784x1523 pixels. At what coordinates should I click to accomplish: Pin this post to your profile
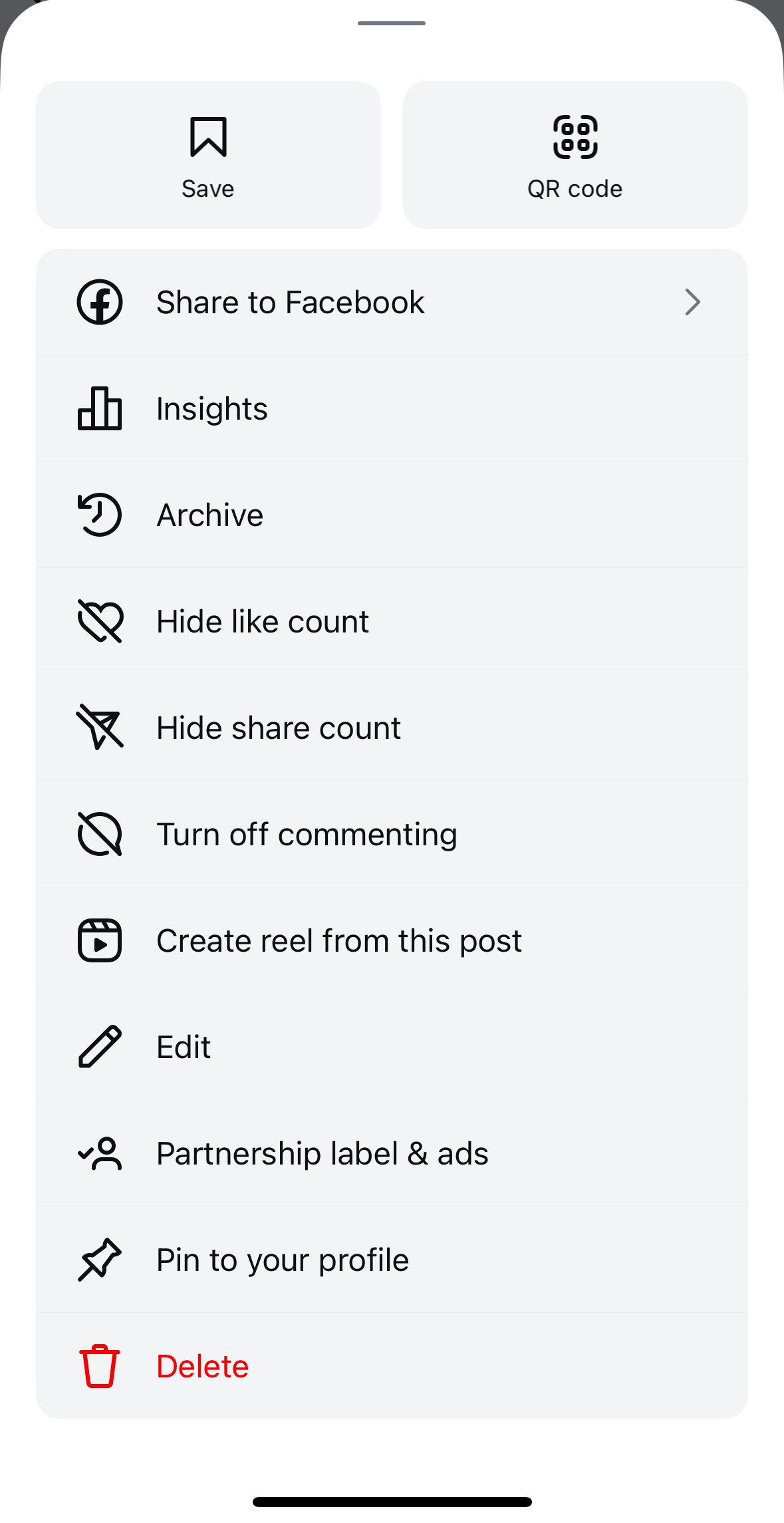point(392,1260)
